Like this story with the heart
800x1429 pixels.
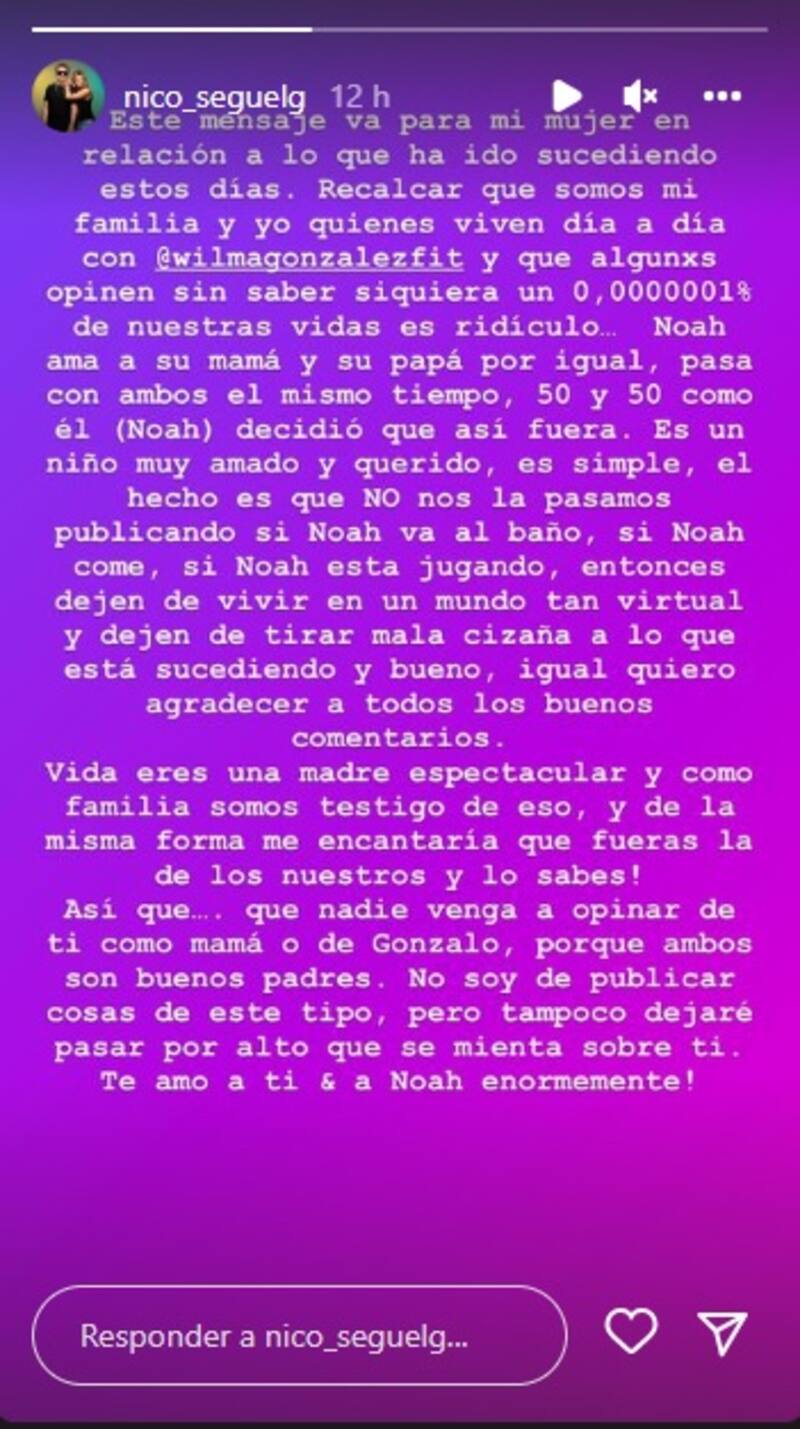point(631,1332)
